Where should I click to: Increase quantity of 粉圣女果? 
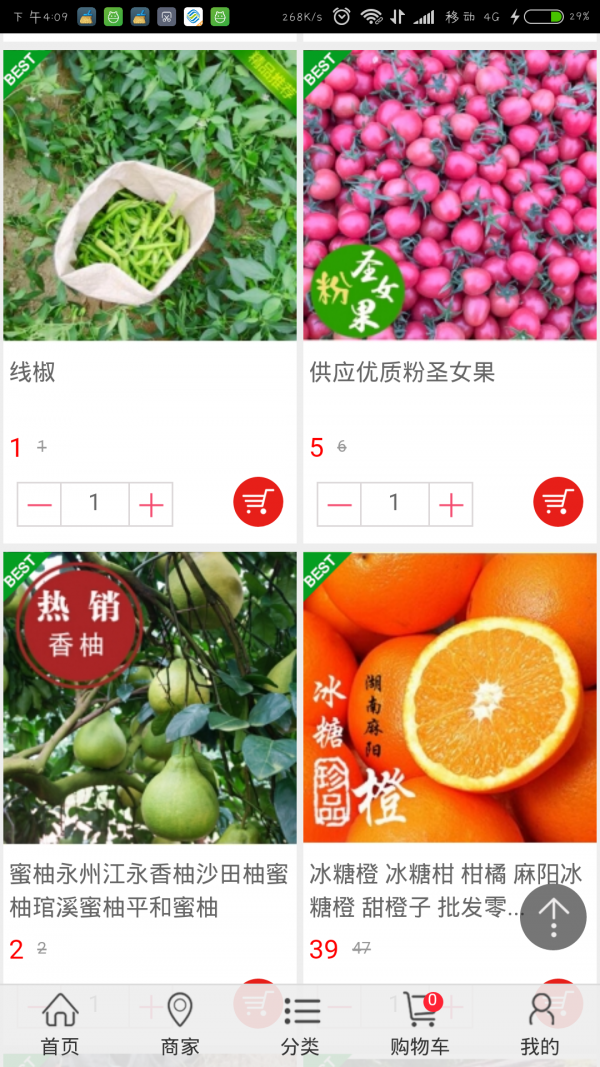coord(451,505)
